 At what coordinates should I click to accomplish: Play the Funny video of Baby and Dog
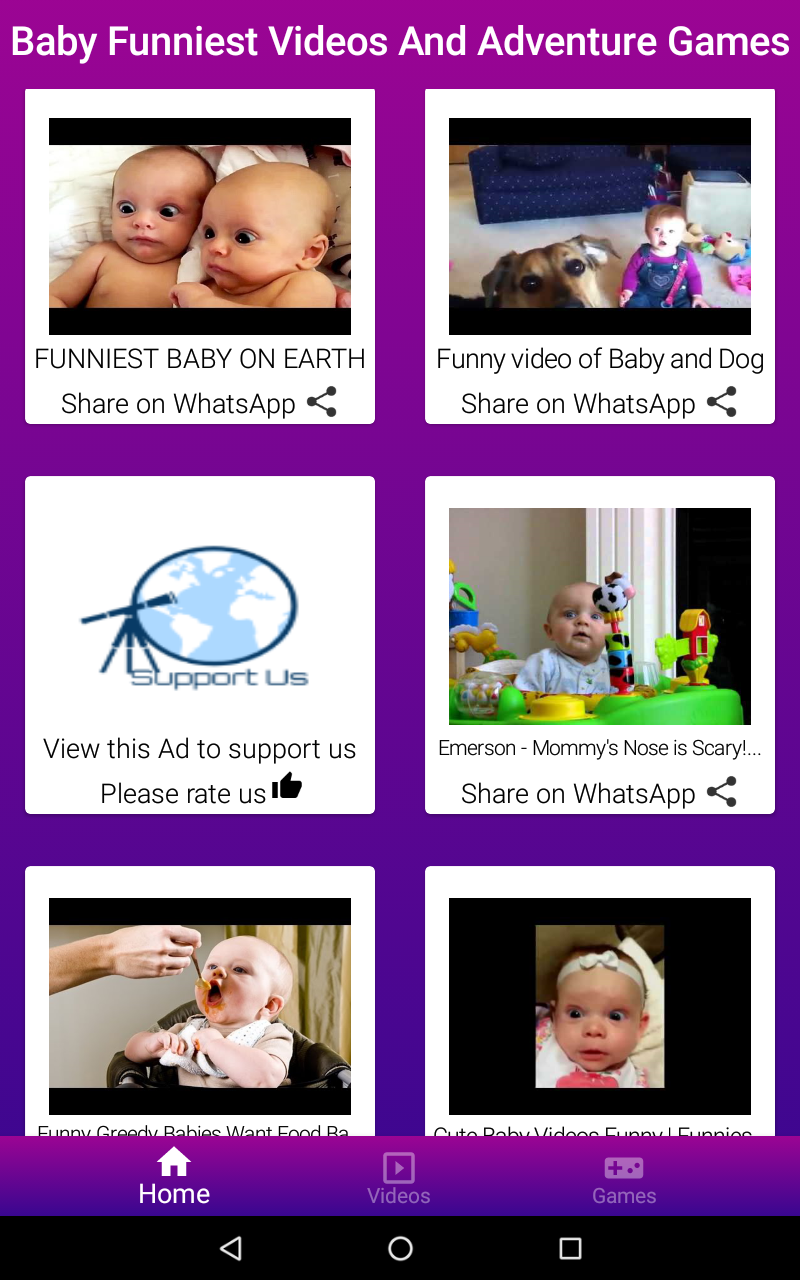[600, 226]
